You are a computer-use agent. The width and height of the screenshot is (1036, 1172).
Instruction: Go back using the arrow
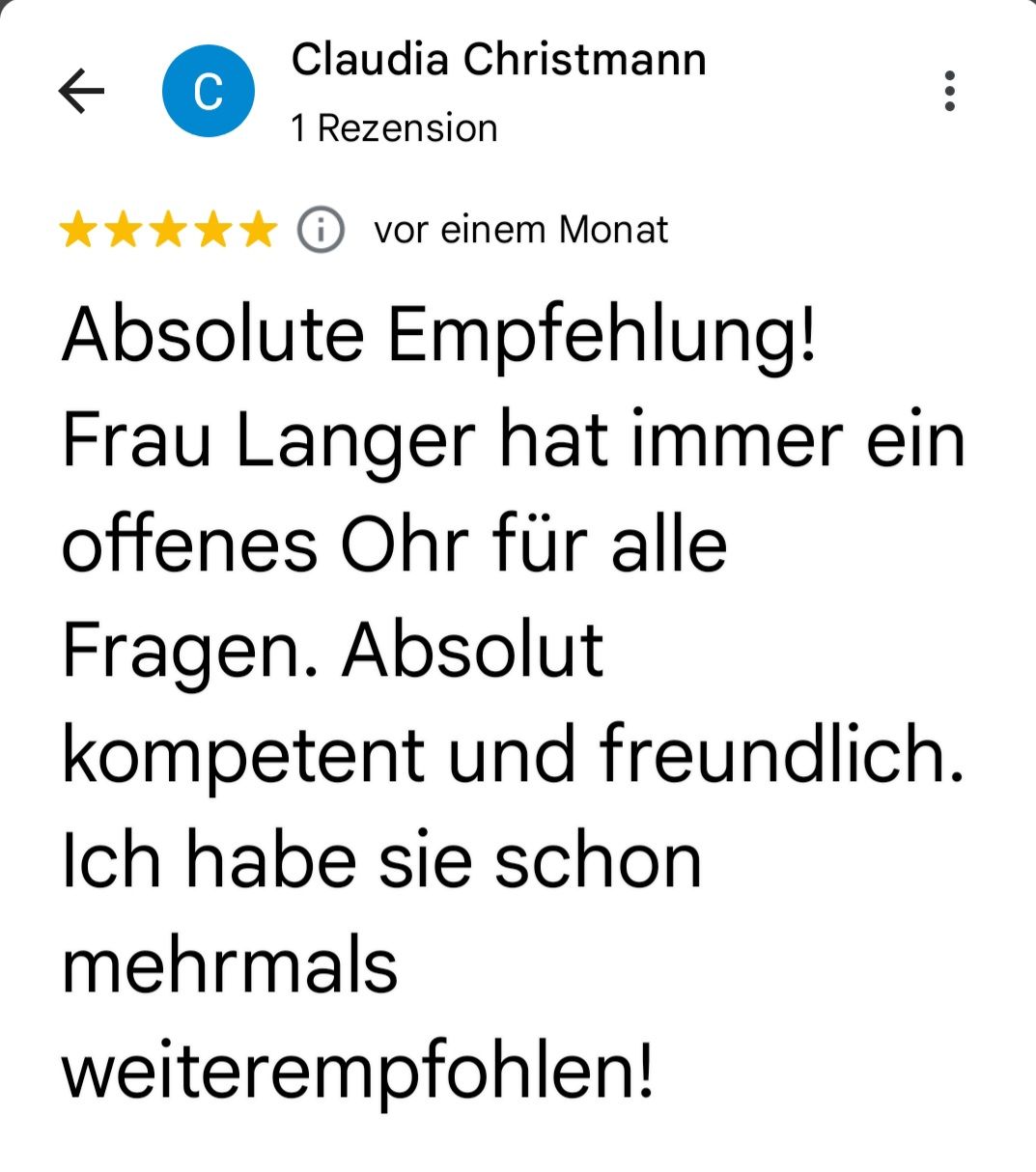click(x=81, y=92)
